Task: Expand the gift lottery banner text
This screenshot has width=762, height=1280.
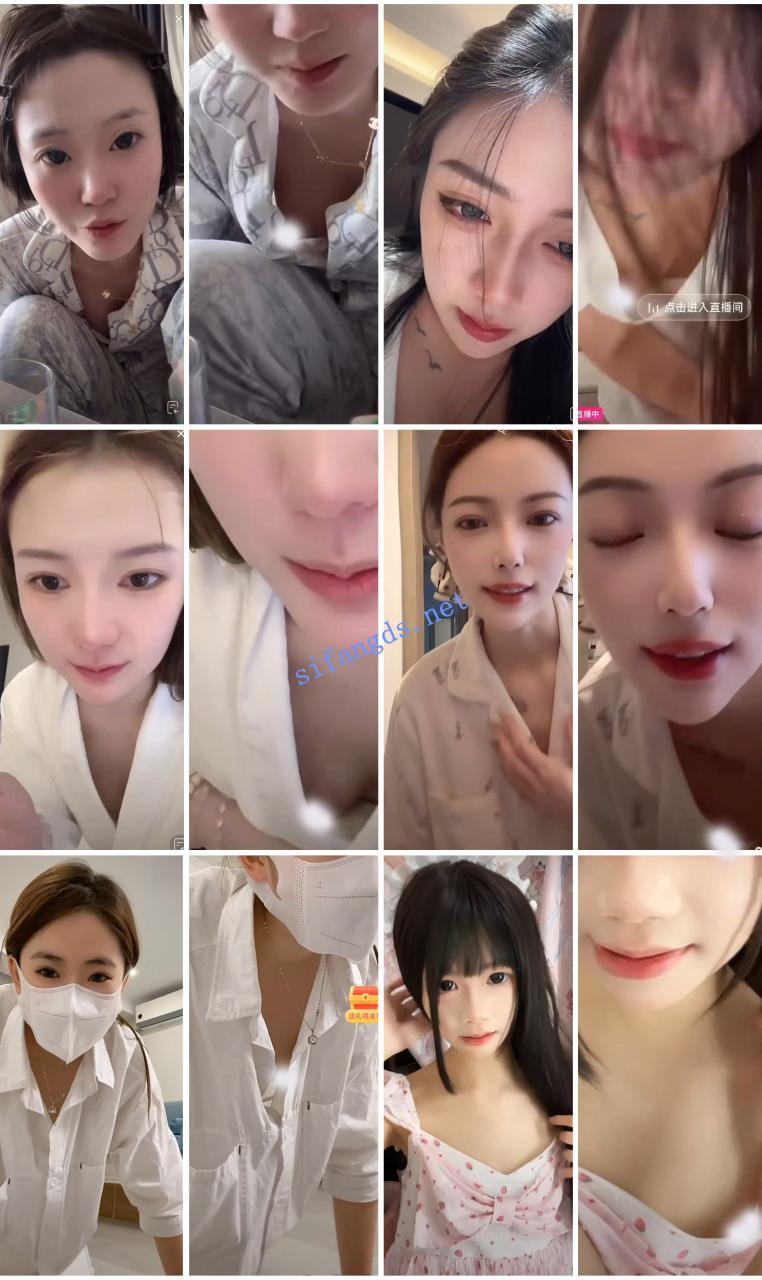Action: pyautogui.click(x=362, y=1015)
